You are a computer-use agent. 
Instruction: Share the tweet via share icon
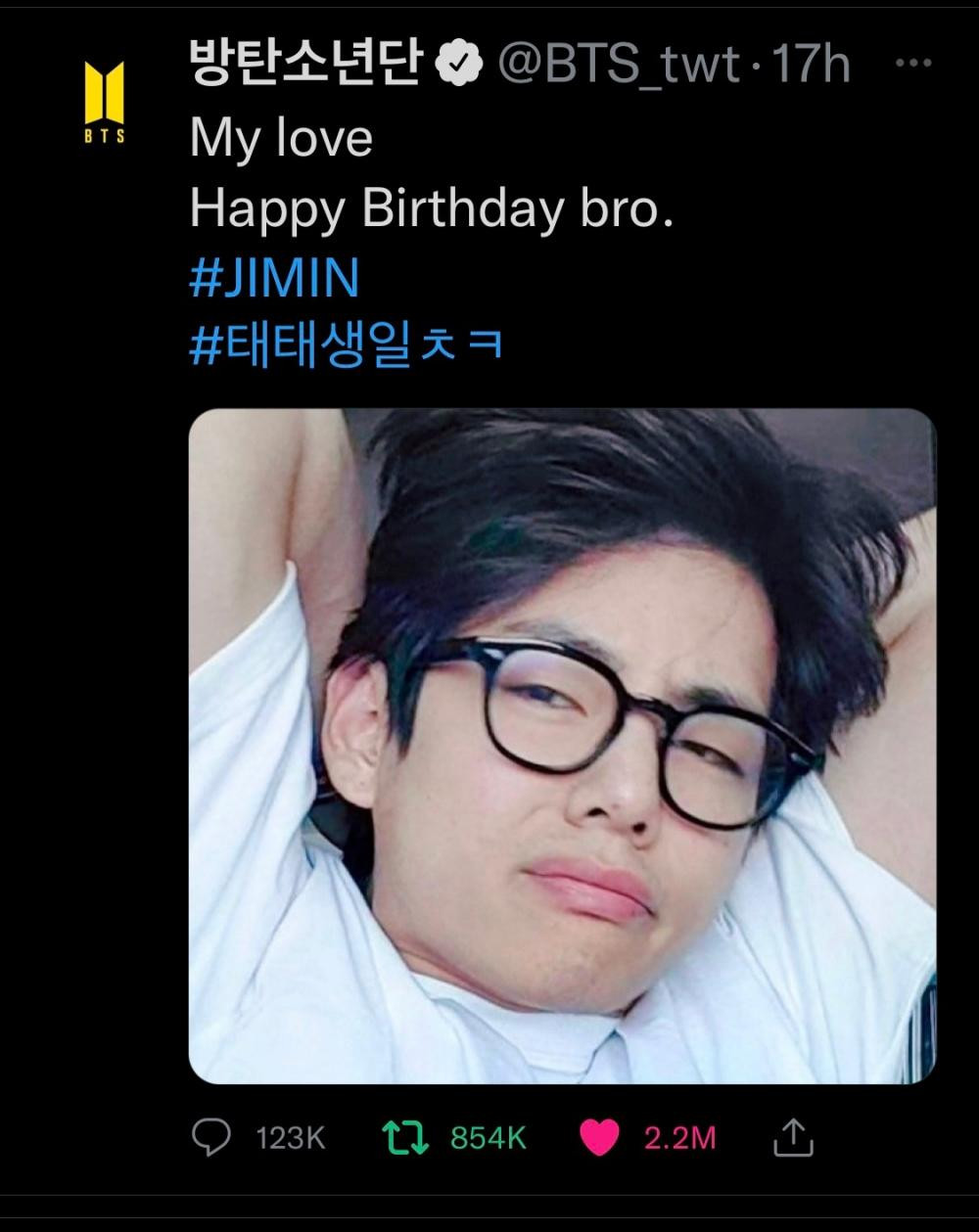[x=793, y=1138]
